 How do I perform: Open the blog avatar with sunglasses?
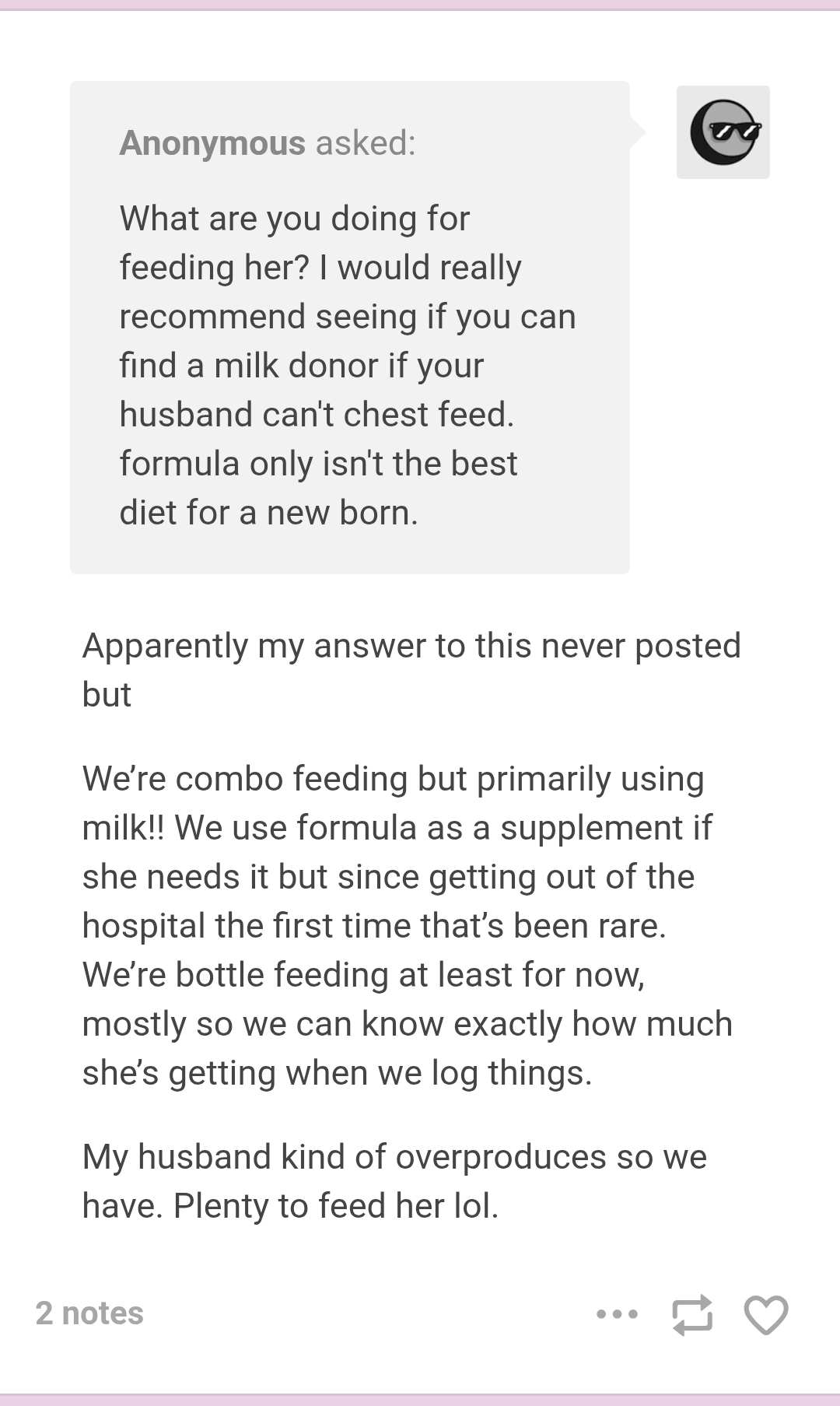723,132
